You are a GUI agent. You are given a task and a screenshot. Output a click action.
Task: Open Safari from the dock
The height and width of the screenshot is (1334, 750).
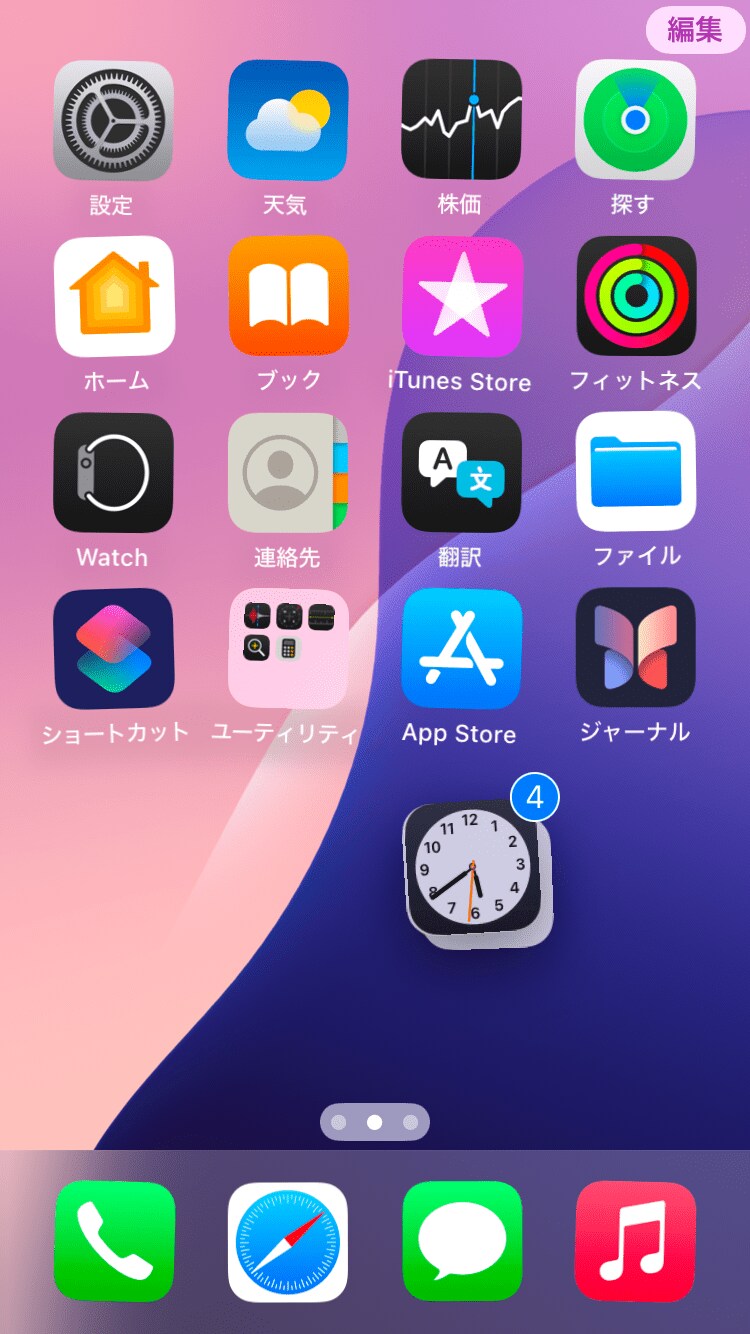click(287, 1240)
